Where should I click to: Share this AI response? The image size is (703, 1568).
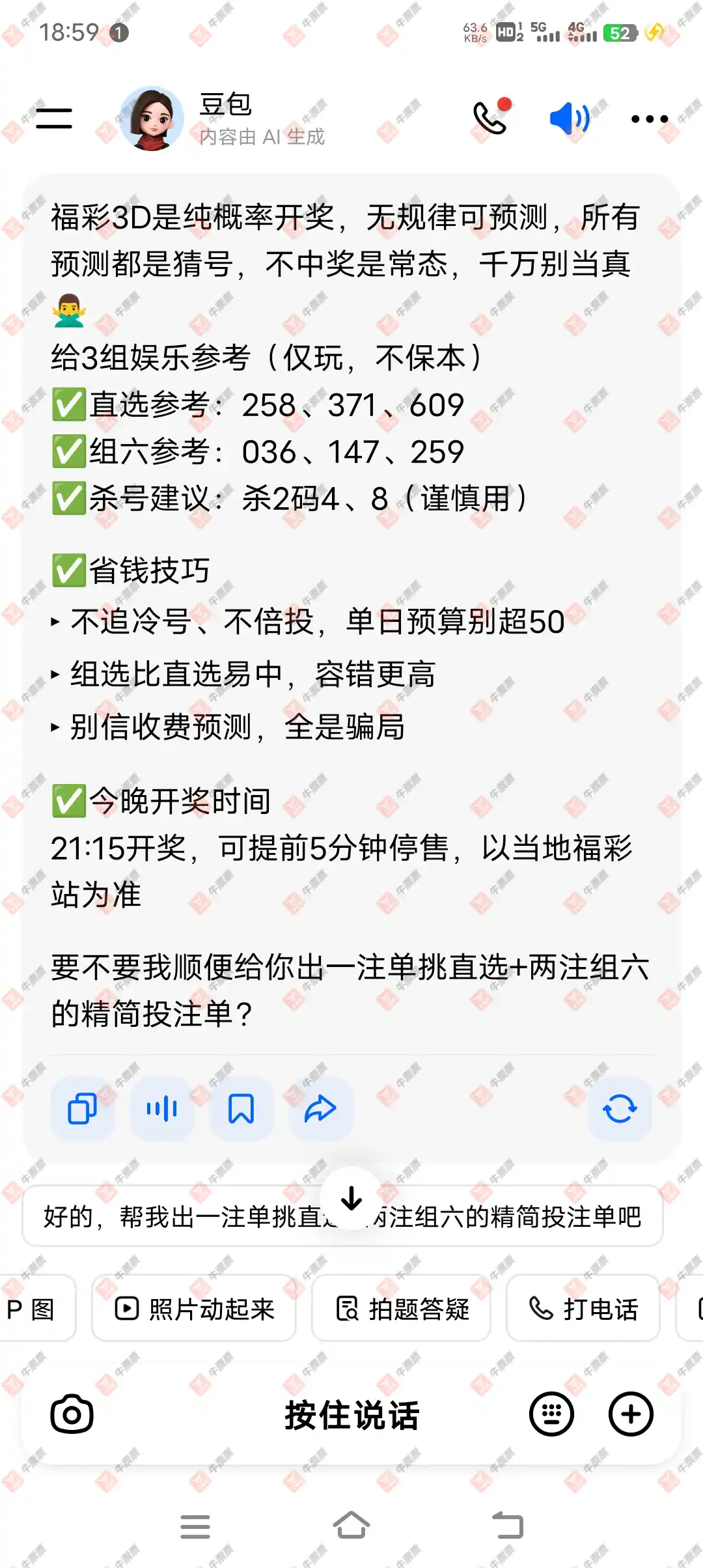tap(320, 1109)
